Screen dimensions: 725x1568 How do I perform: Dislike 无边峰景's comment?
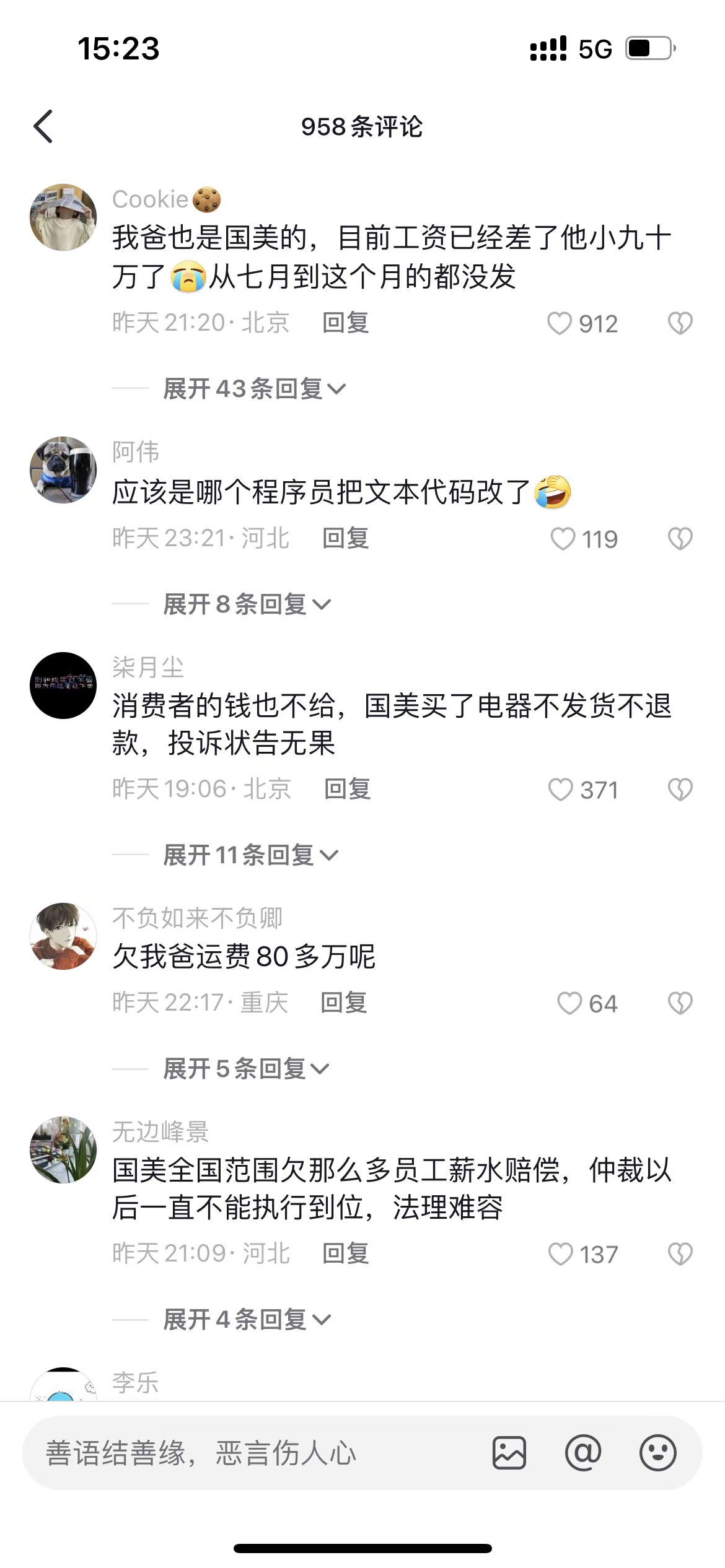pyautogui.click(x=680, y=1254)
